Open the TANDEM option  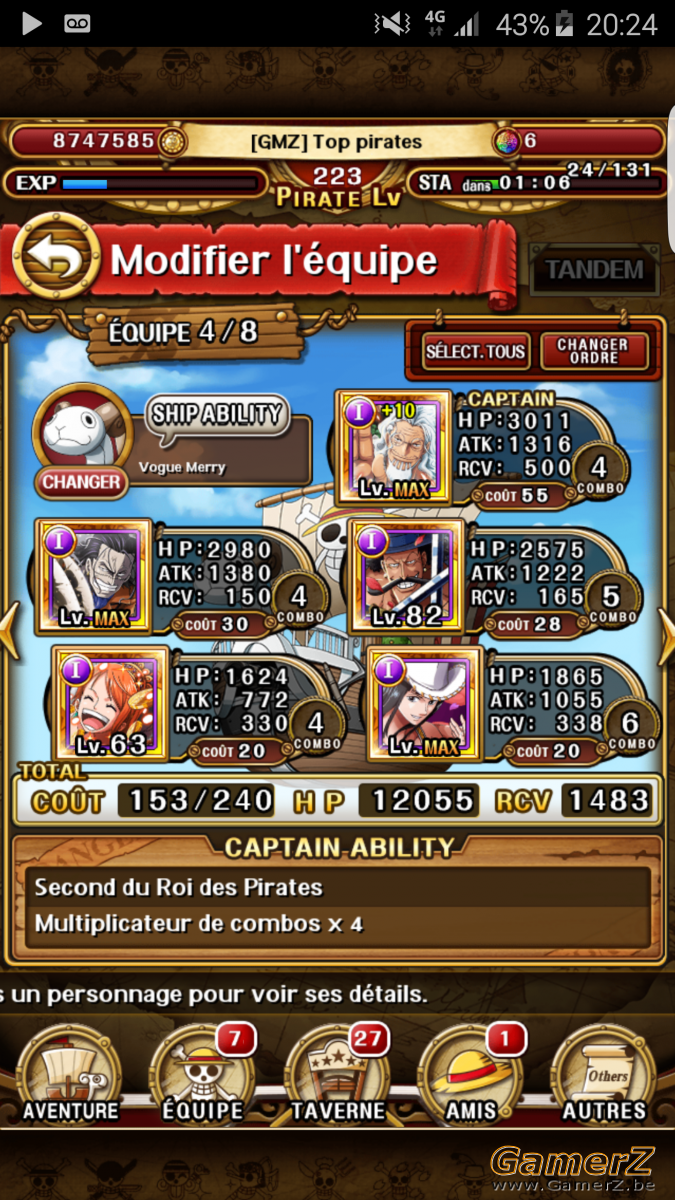coord(594,269)
